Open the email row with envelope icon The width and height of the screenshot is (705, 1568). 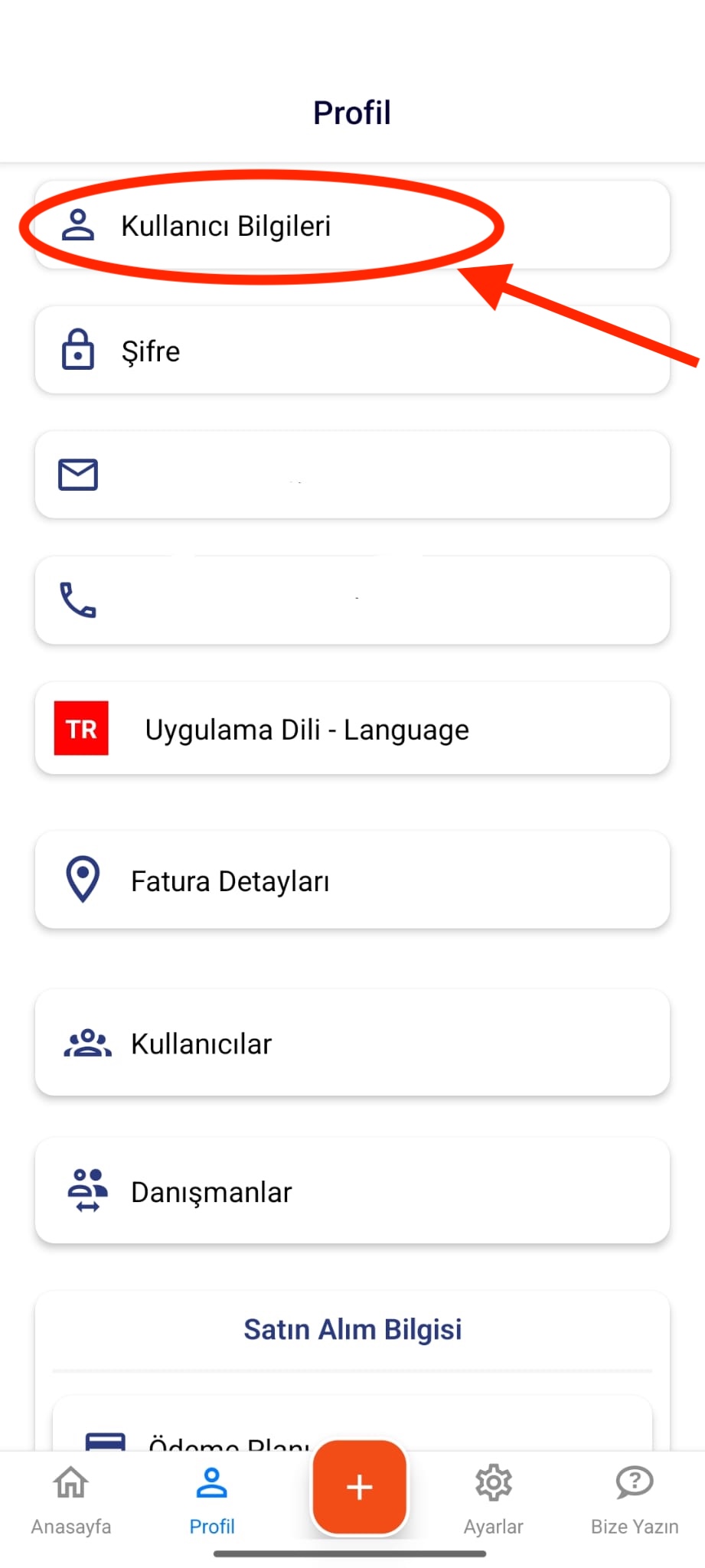click(x=352, y=475)
